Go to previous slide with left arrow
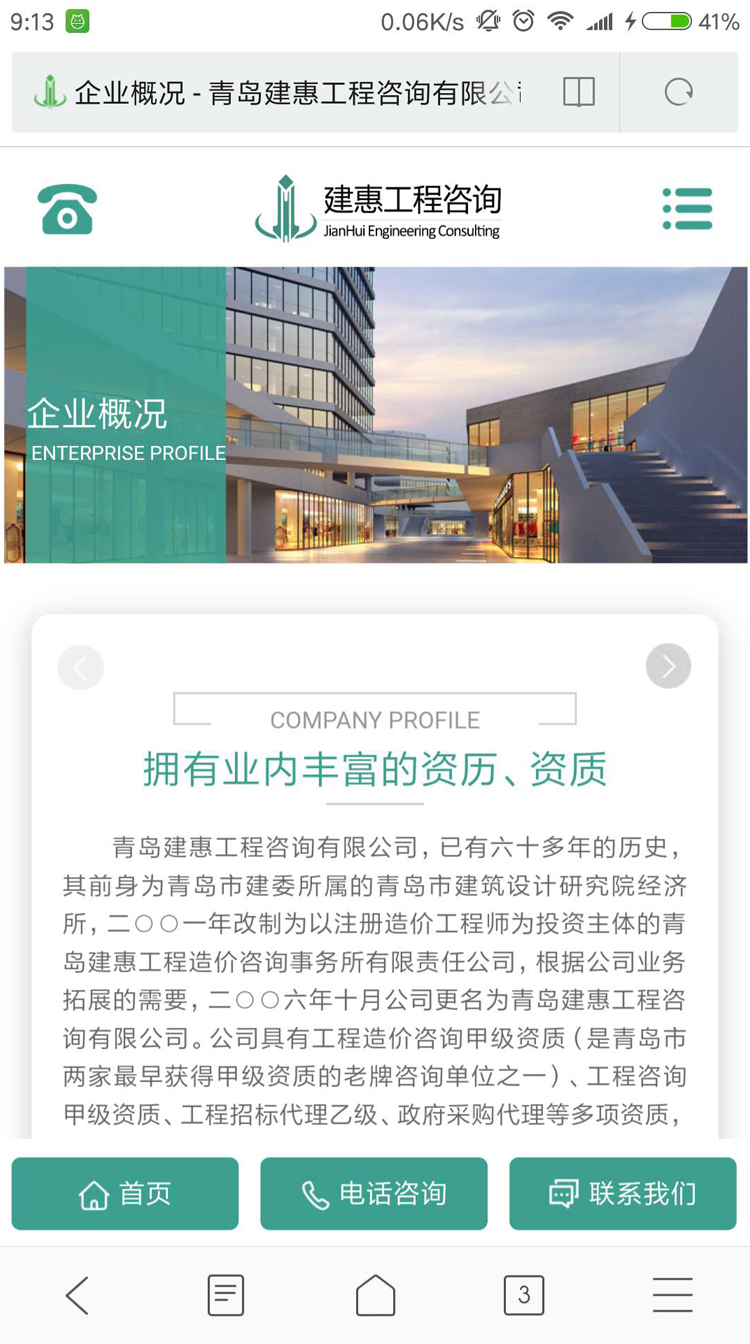This screenshot has width=750, height=1344. (81, 667)
